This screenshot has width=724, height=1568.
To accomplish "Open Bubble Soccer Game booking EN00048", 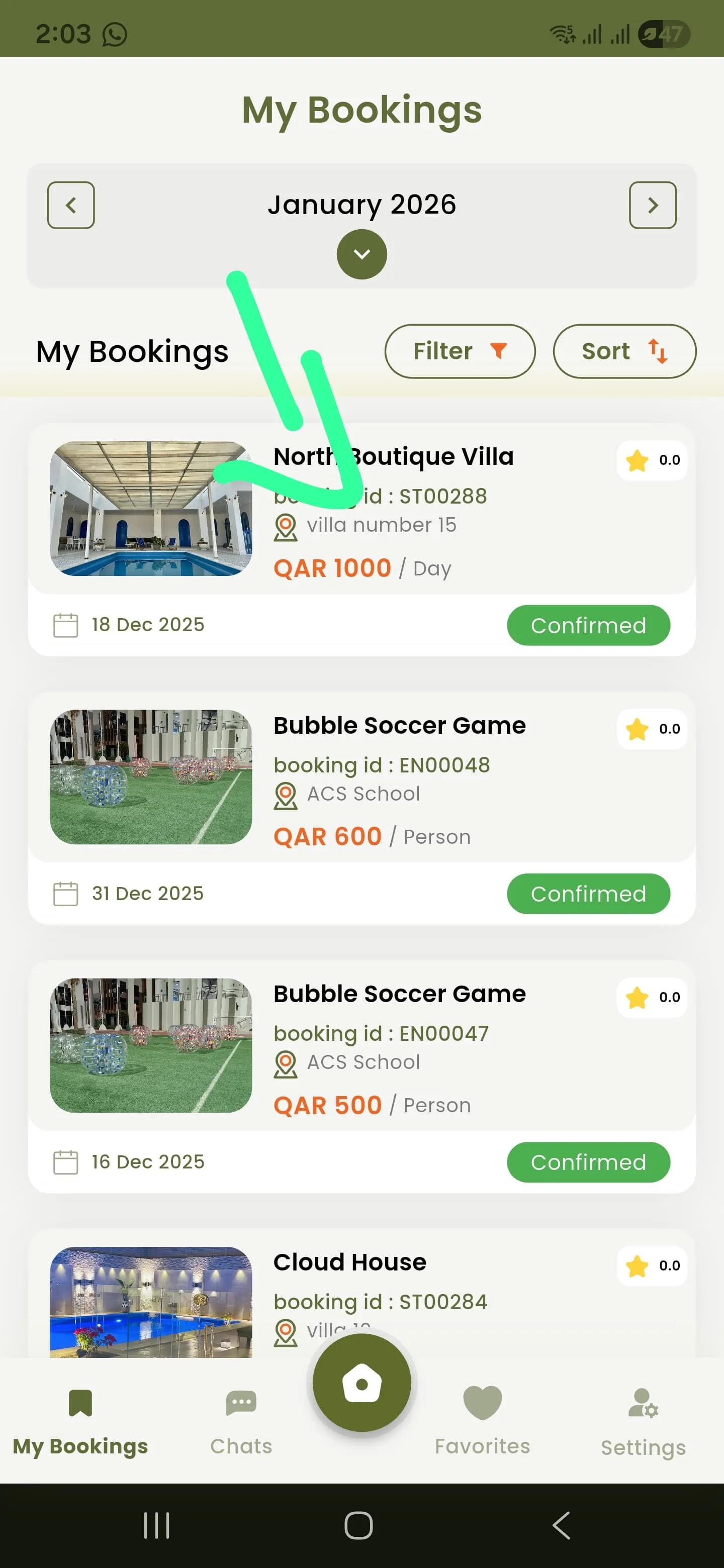I will (x=399, y=726).
